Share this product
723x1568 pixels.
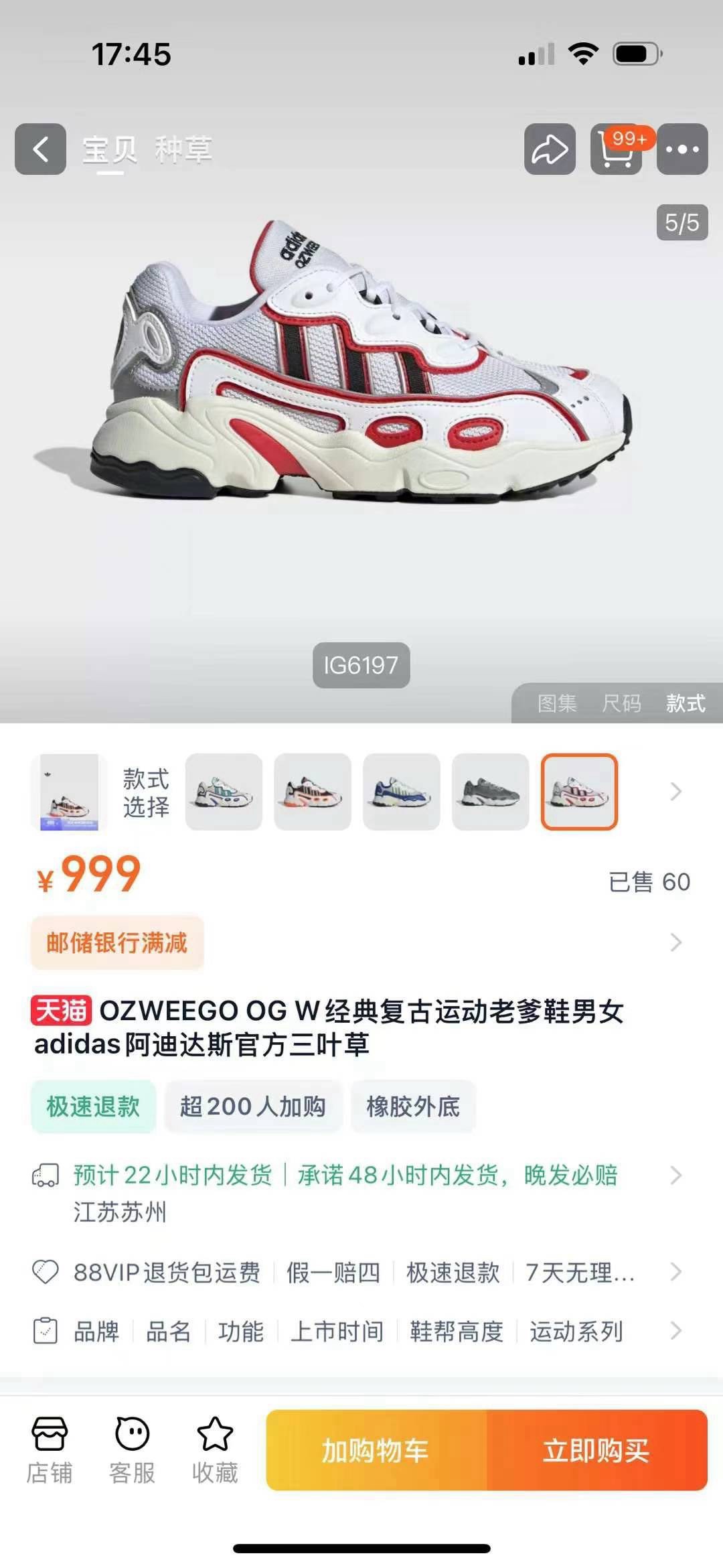click(549, 149)
